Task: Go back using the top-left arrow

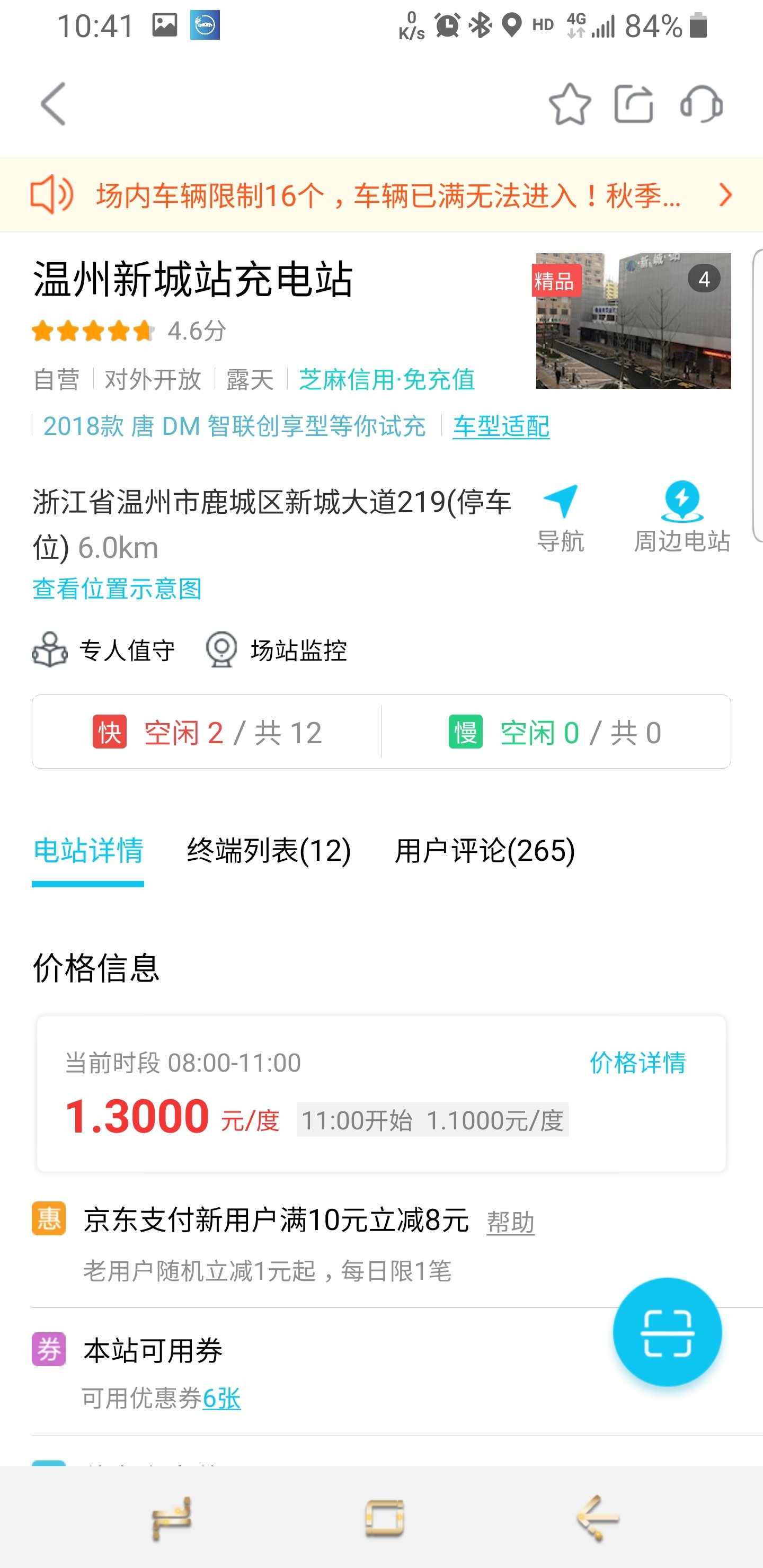Action: 54,104
